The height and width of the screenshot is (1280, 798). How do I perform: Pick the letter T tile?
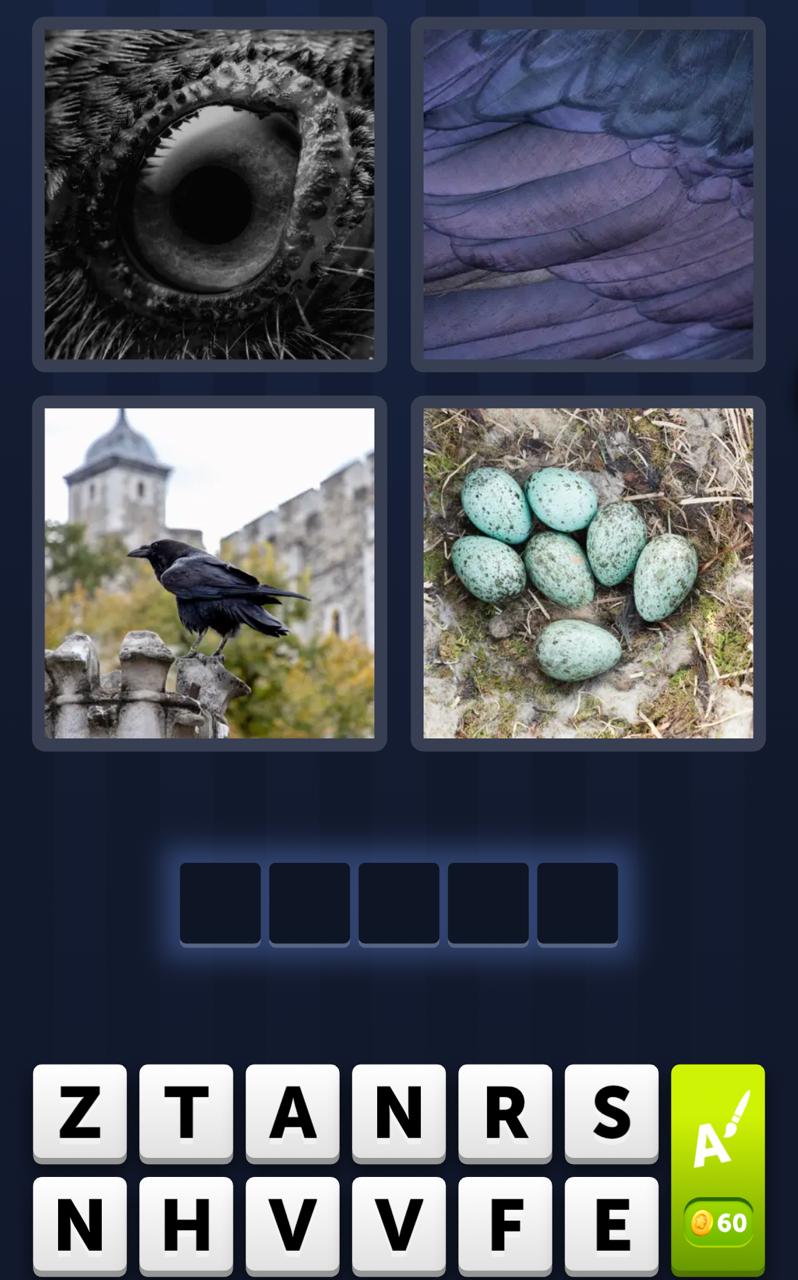coord(186,1111)
